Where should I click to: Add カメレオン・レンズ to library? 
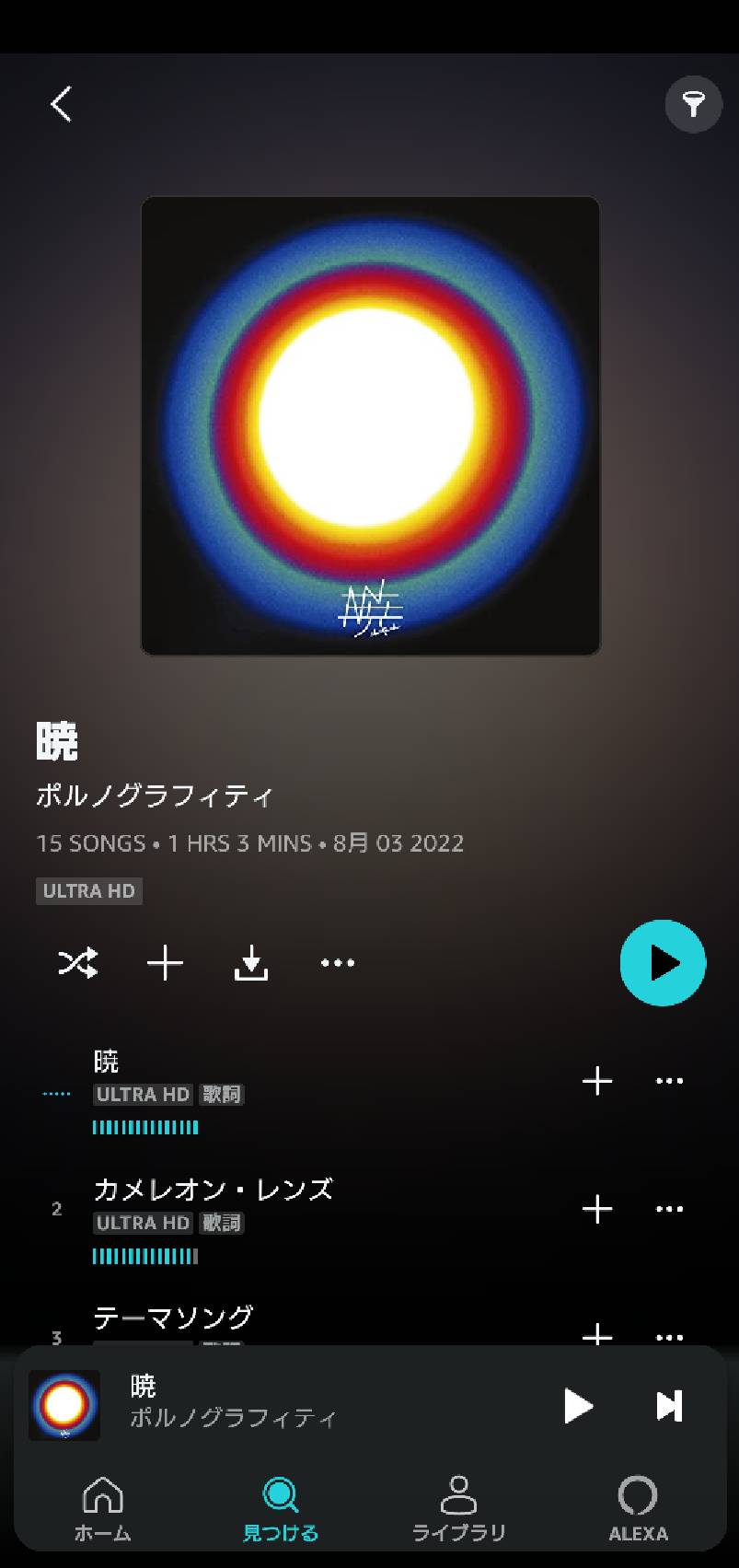point(597,1209)
